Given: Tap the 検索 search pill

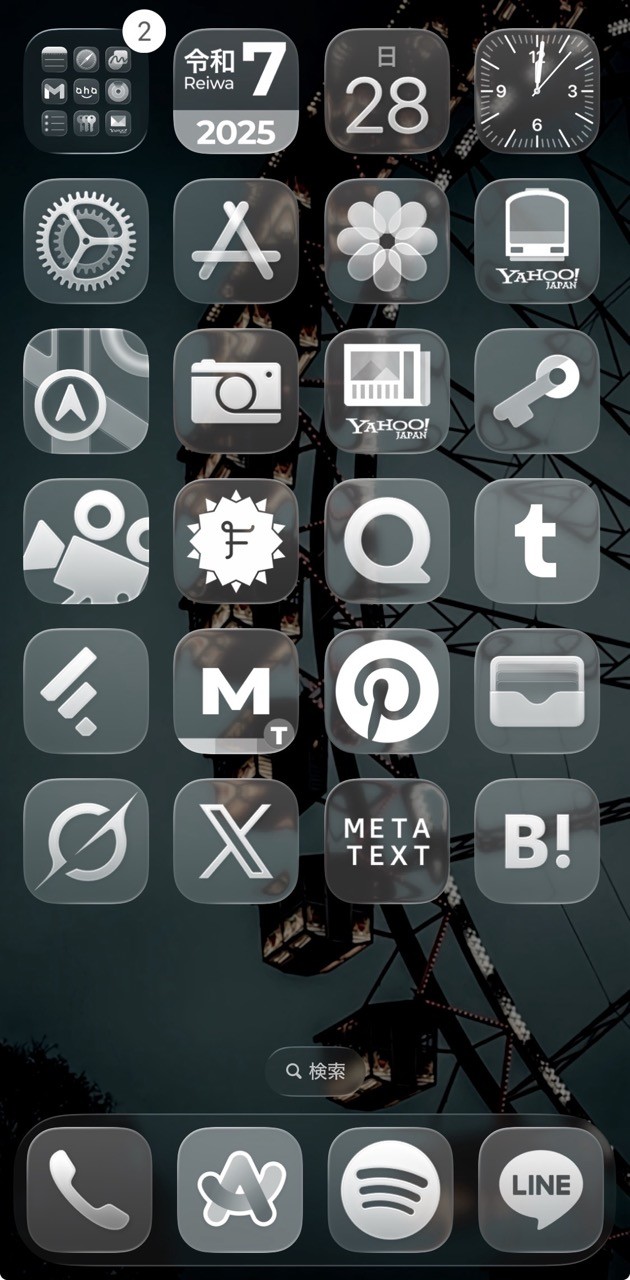Looking at the screenshot, I should coord(316,1071).
